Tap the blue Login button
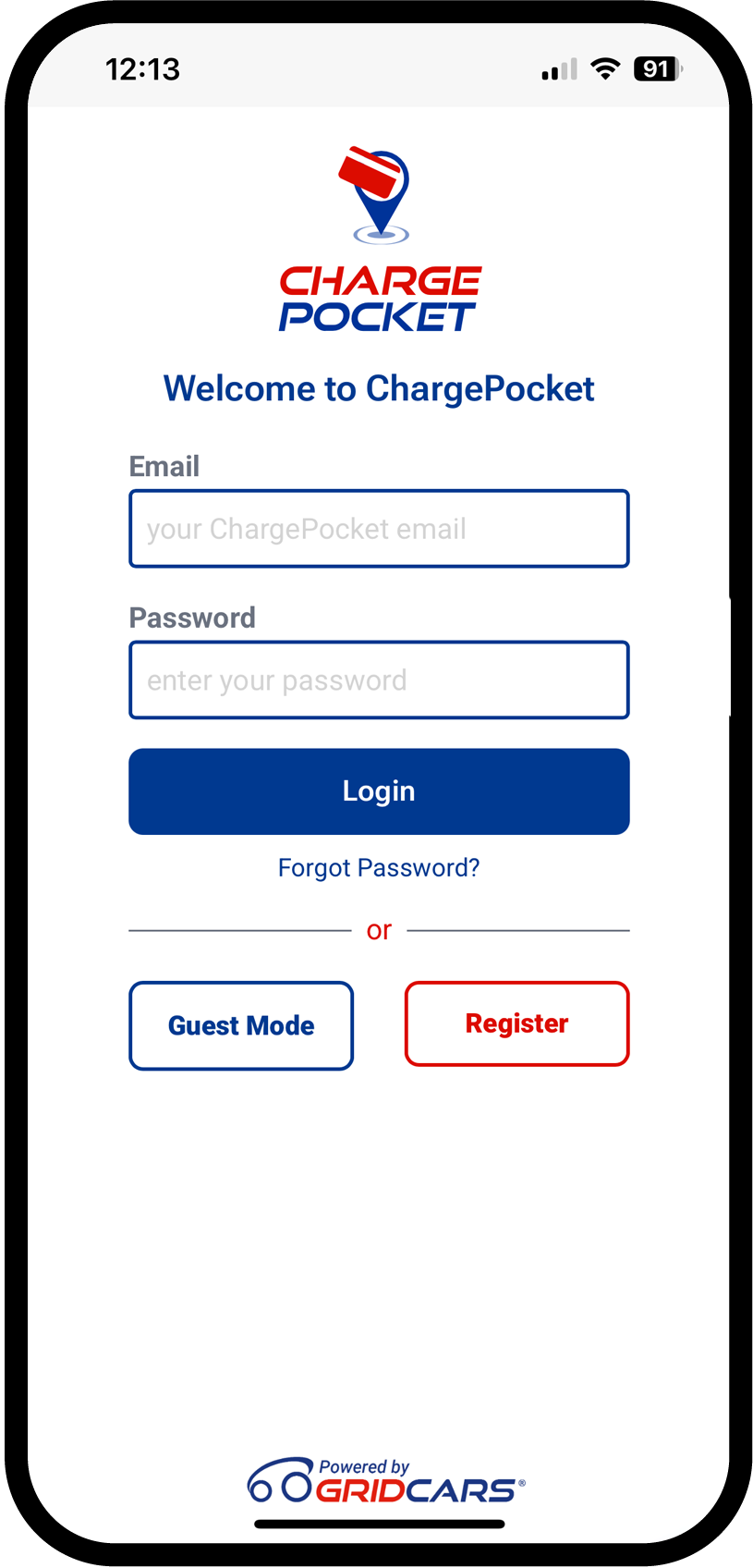The image size is (753, 1568). [x=379, y=791]
